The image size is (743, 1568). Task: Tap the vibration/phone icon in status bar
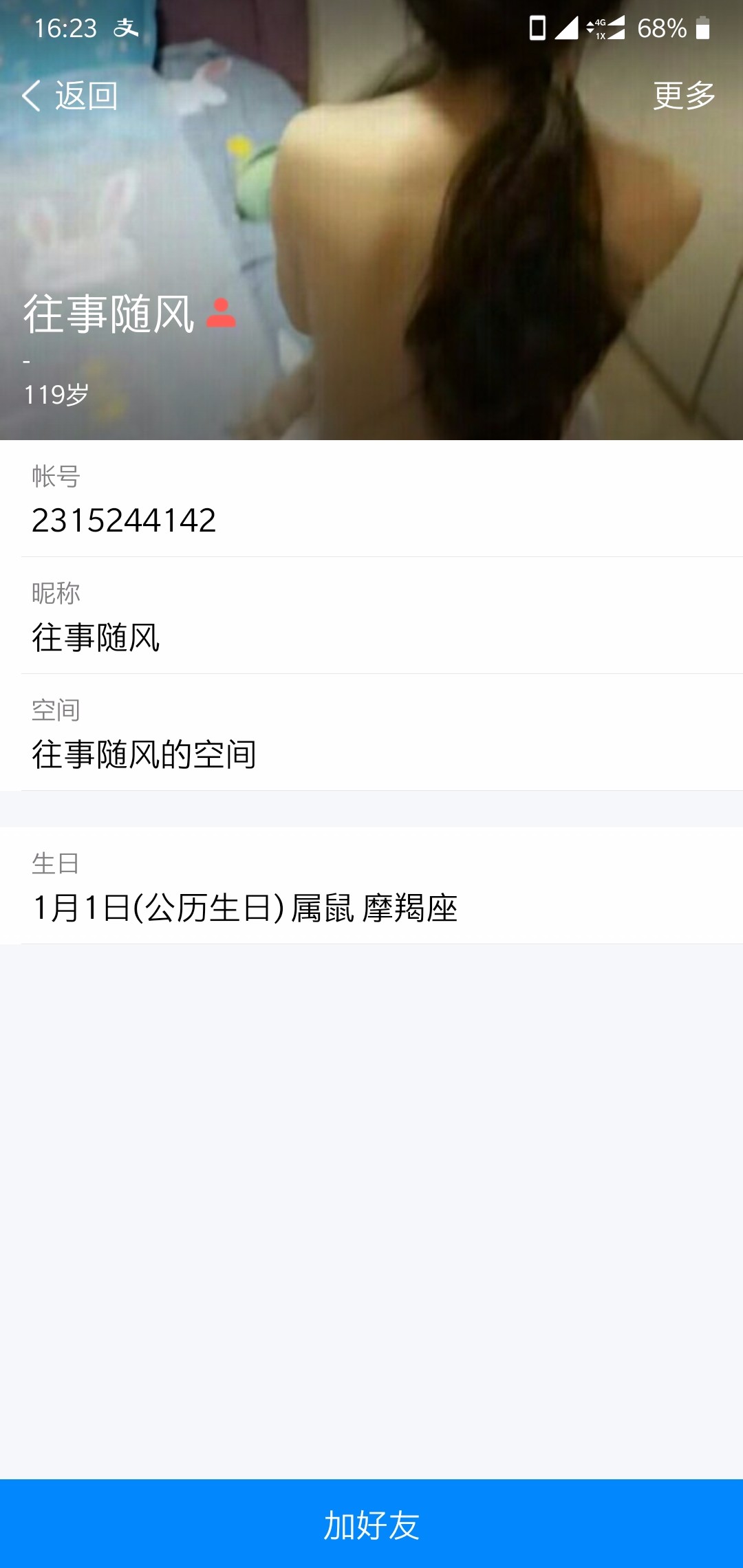point(537,28)
